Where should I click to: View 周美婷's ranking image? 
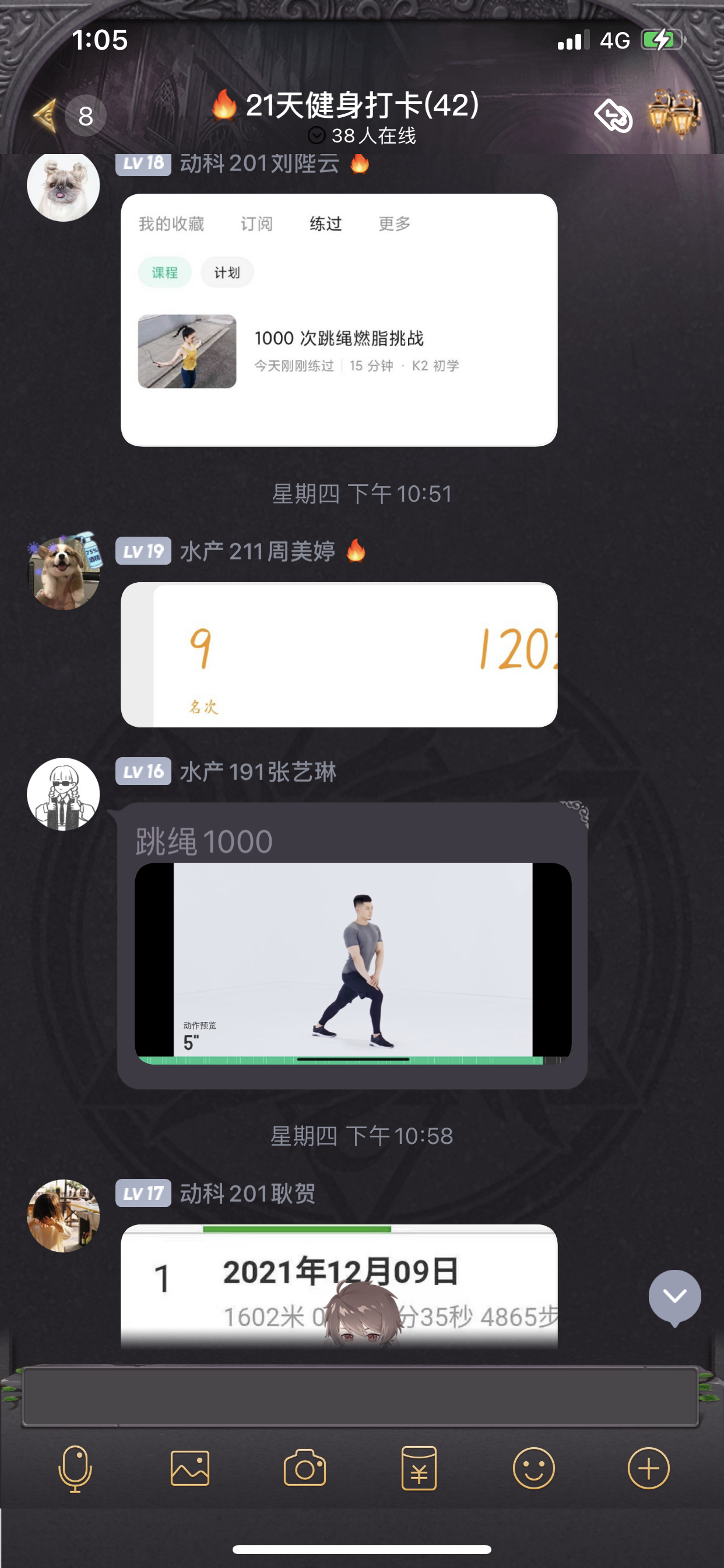(339, 655)
